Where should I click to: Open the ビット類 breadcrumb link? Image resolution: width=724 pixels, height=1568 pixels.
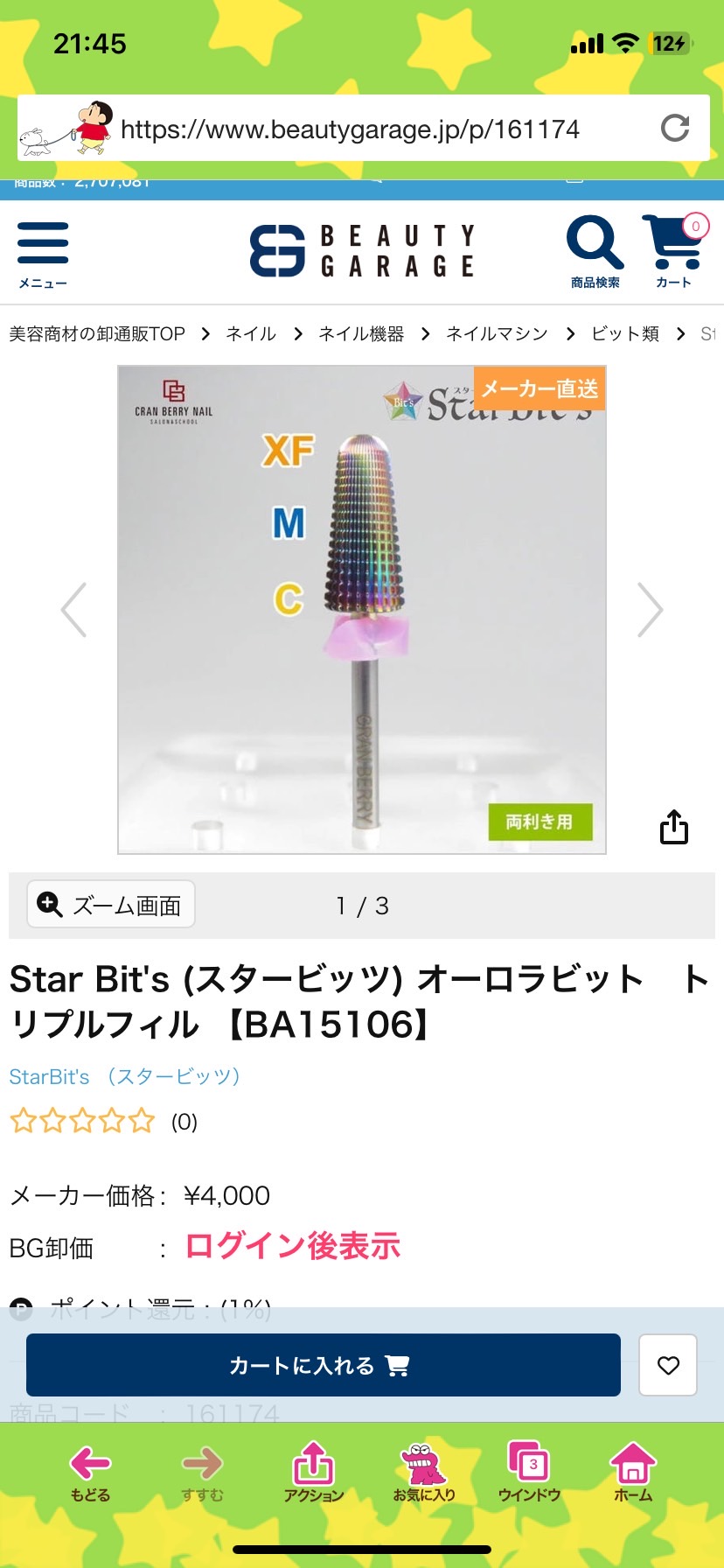coord(625,334)
